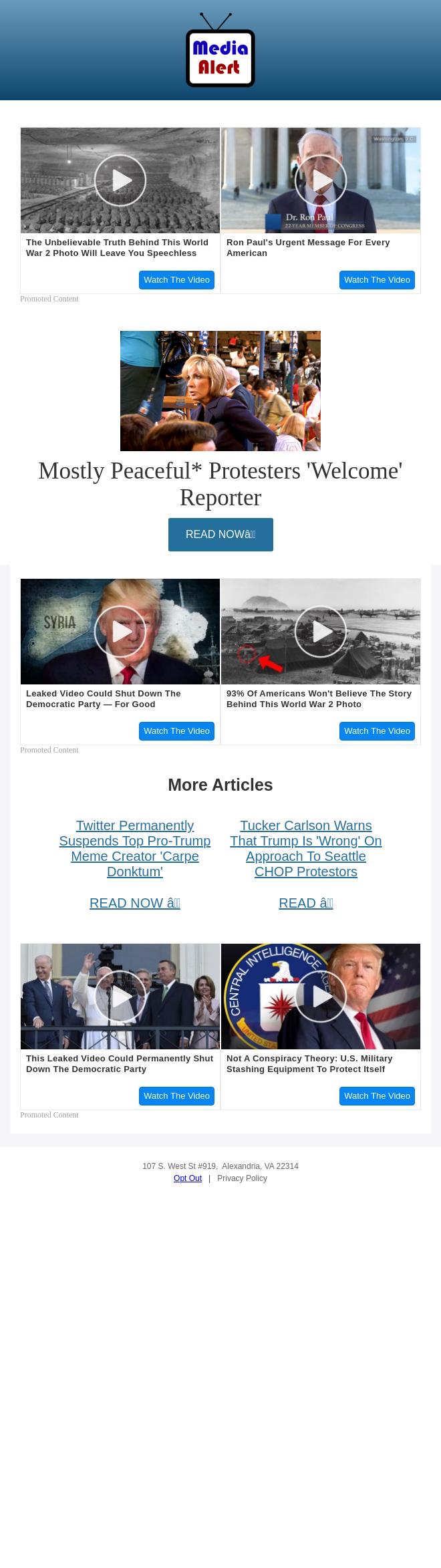This screenshot has height=1568, width=441.
Task: Play the CIA emblem video thumbnail
Action: (x=321, y=997)
